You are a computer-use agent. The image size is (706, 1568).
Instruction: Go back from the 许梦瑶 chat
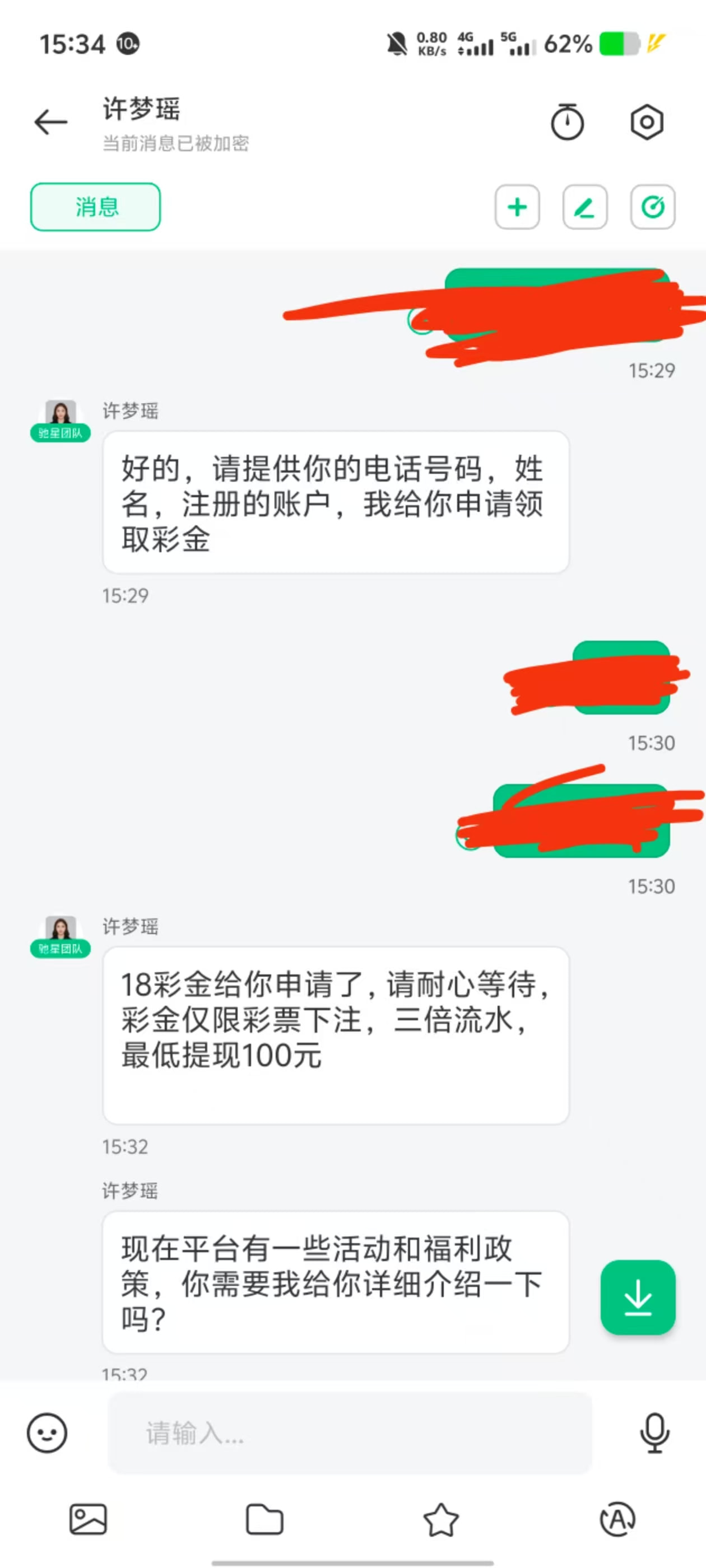tap(50, 122)
